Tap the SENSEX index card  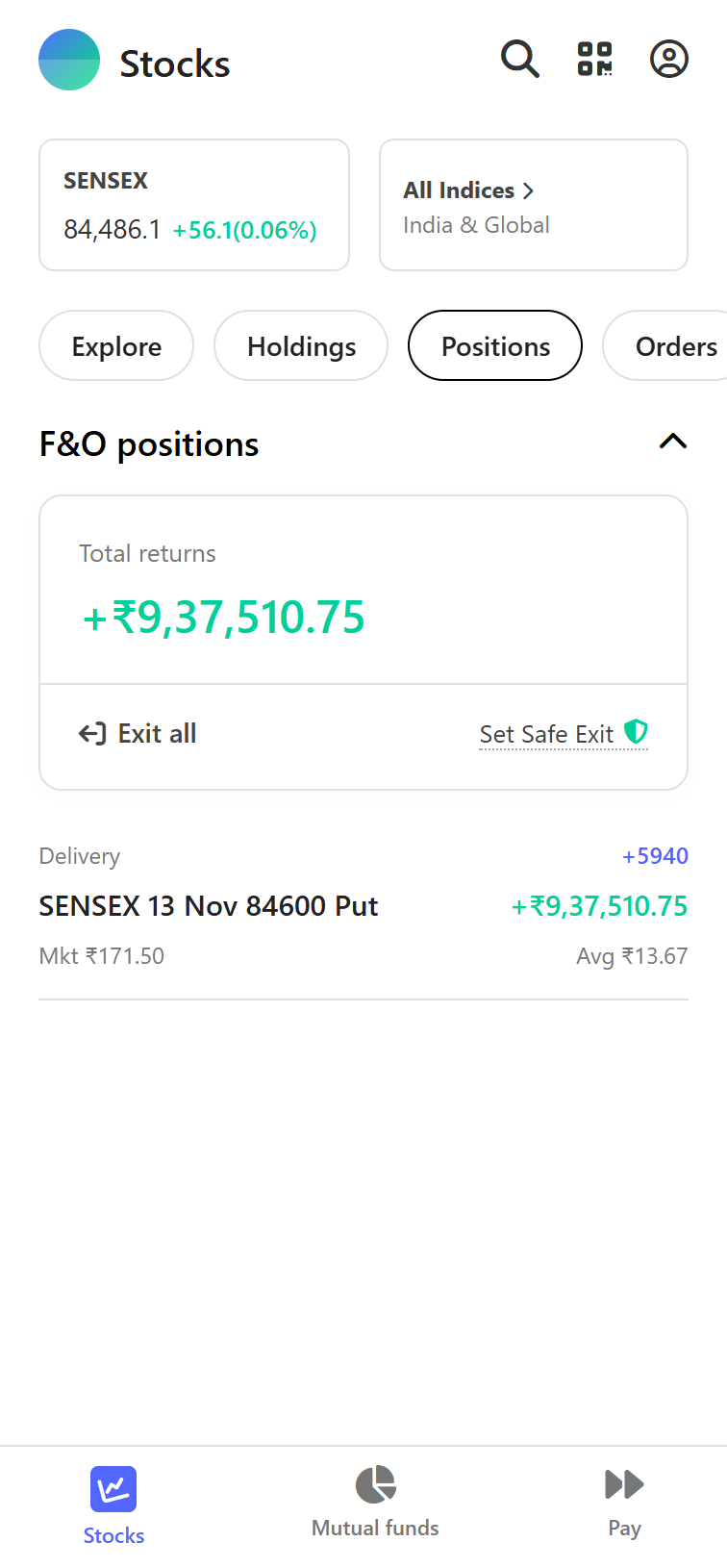pyautogui.click(x=193, y=204)
